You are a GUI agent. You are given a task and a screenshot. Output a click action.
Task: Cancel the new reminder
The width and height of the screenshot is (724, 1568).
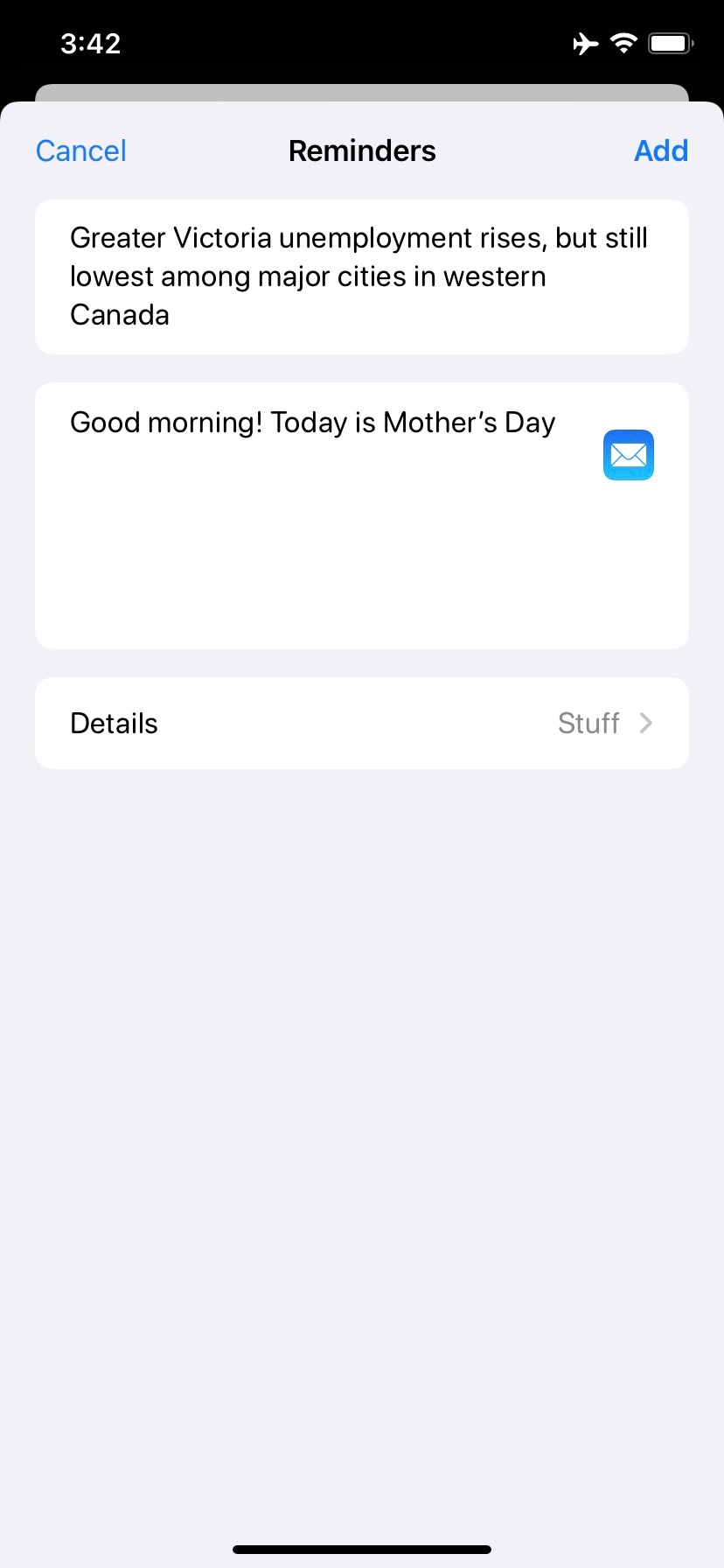(x=80, y=150)
